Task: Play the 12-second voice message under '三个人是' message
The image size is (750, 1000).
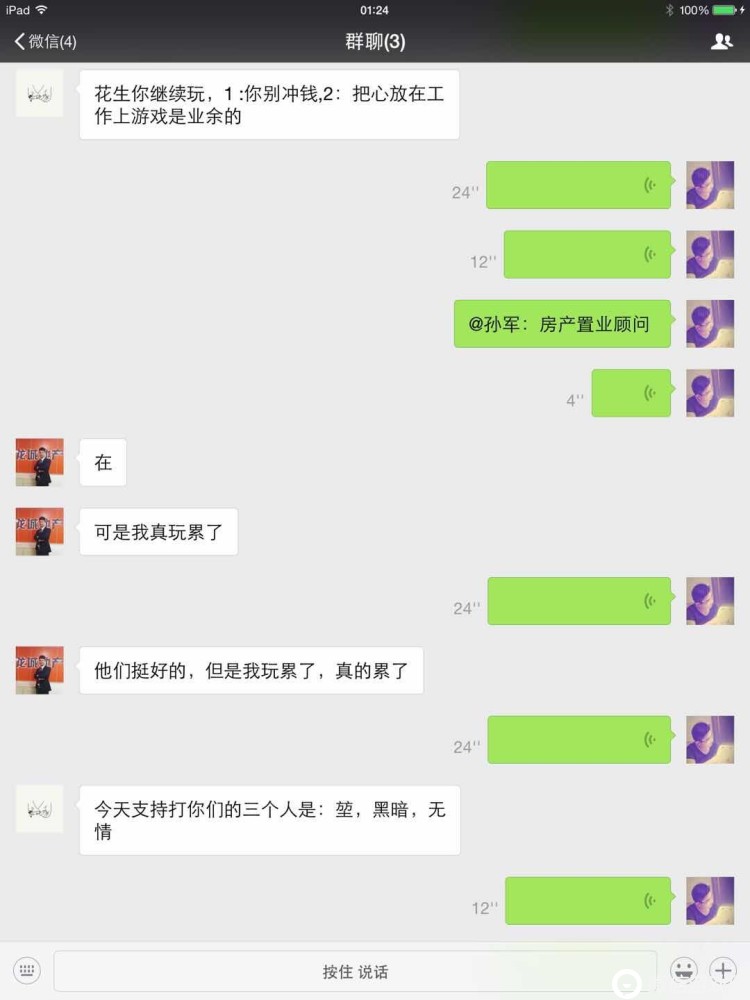Action: point(587,901)
